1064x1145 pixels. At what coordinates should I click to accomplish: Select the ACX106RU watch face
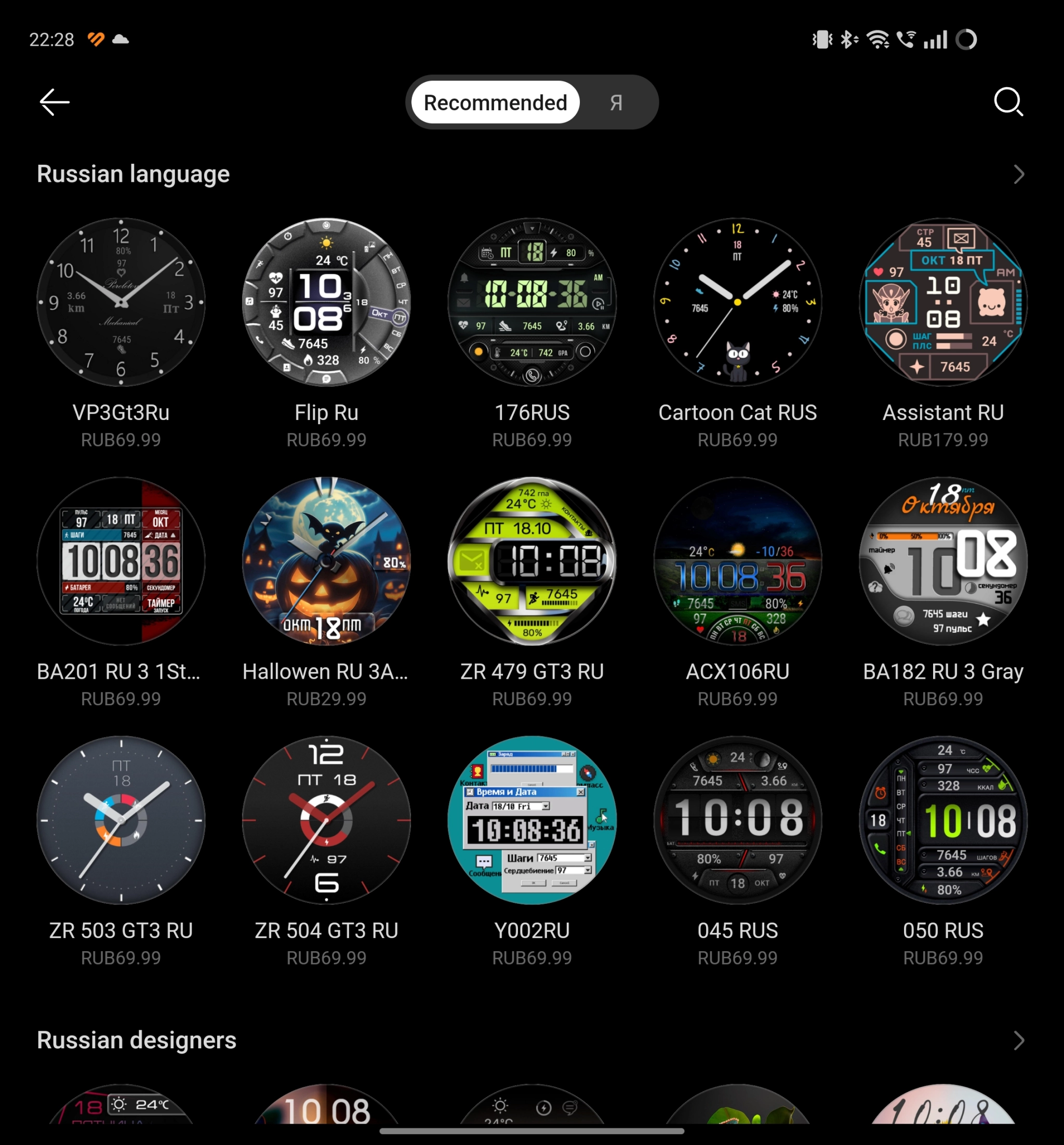pos(738,561)
